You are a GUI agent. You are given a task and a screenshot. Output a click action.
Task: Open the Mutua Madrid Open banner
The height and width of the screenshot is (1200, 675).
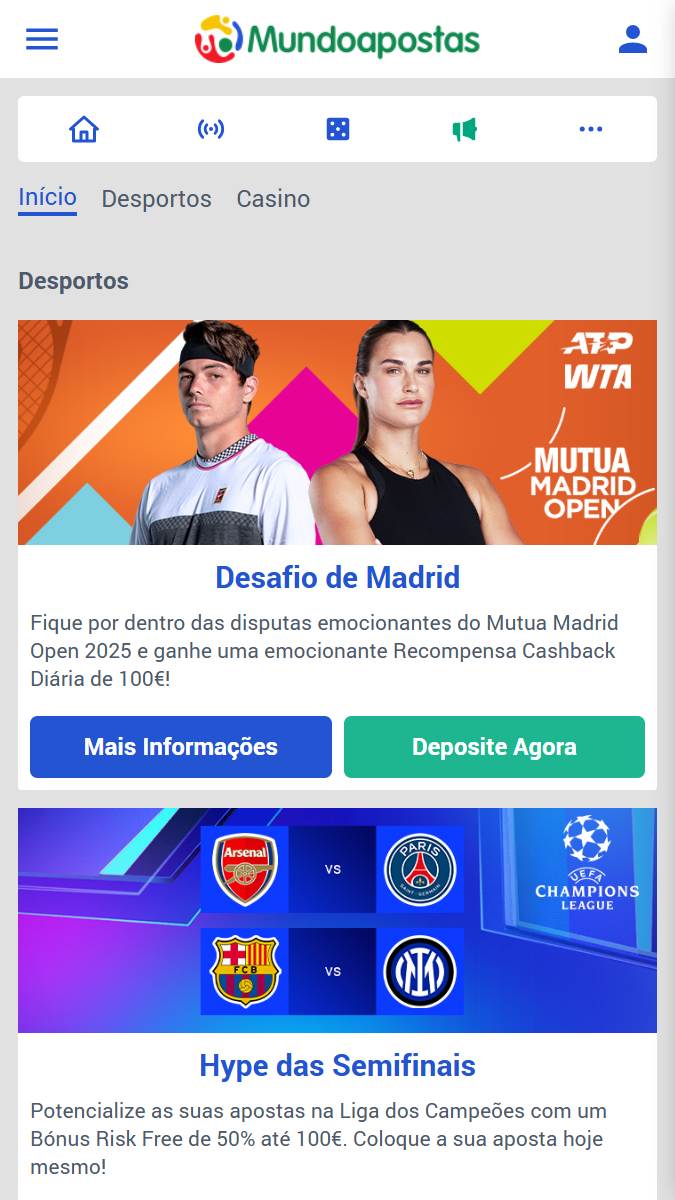pos(337,432)
